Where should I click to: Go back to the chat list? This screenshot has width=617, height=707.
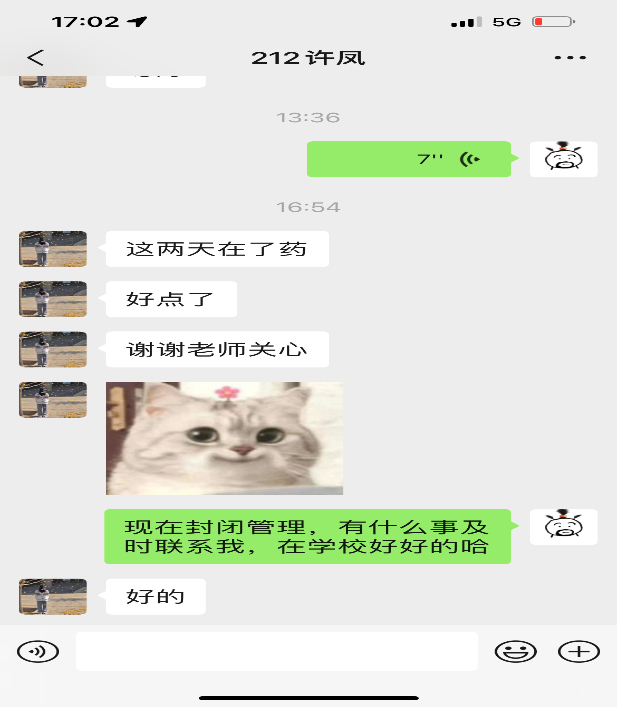36,58
